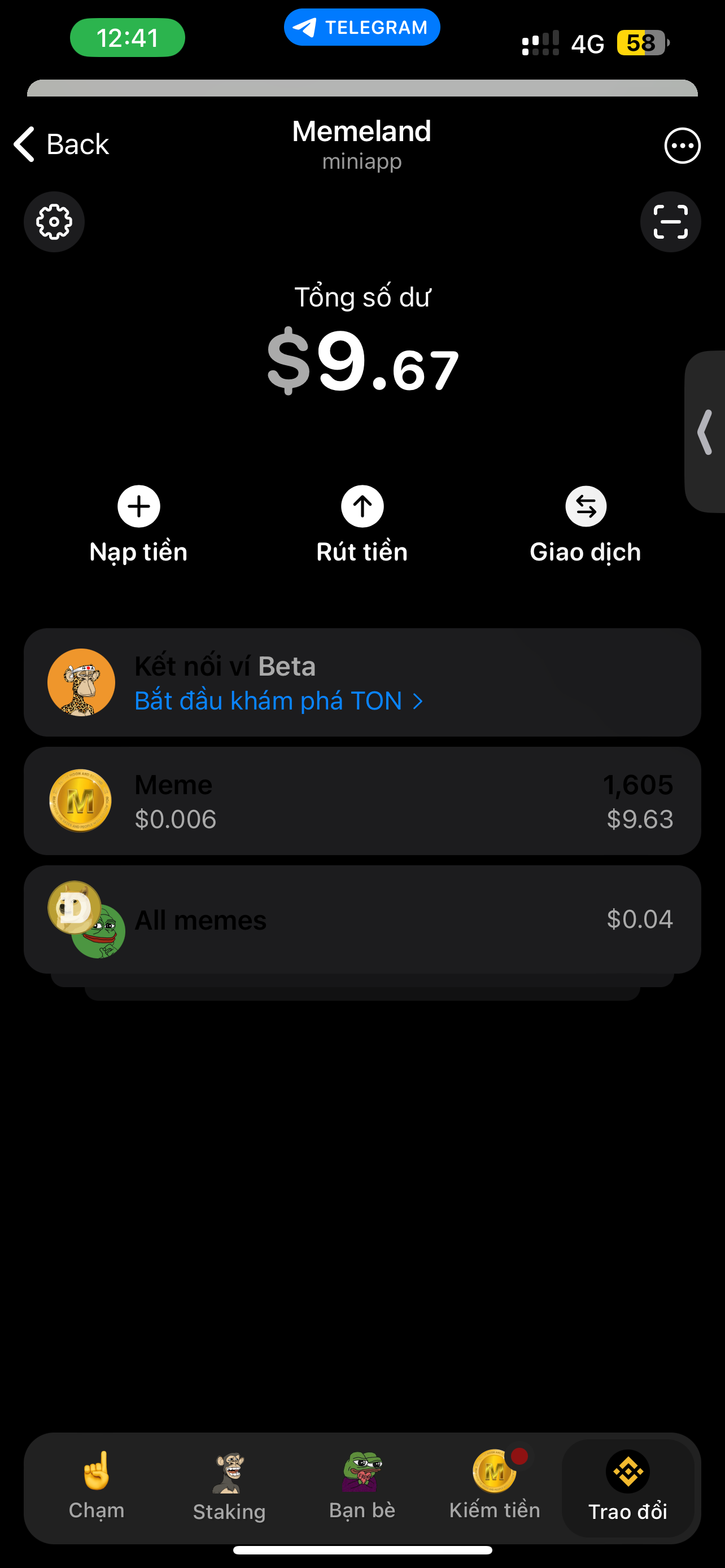This screenshot has width=725, height=1568.
Task: Open the QR code scanner
Action: pos(670,222)
